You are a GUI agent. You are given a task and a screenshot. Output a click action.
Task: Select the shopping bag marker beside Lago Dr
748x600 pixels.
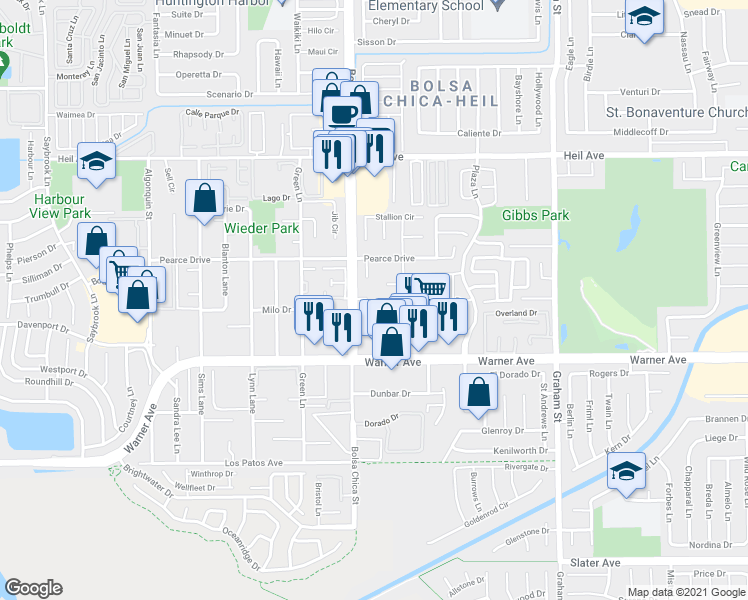[x=204, y=200]
